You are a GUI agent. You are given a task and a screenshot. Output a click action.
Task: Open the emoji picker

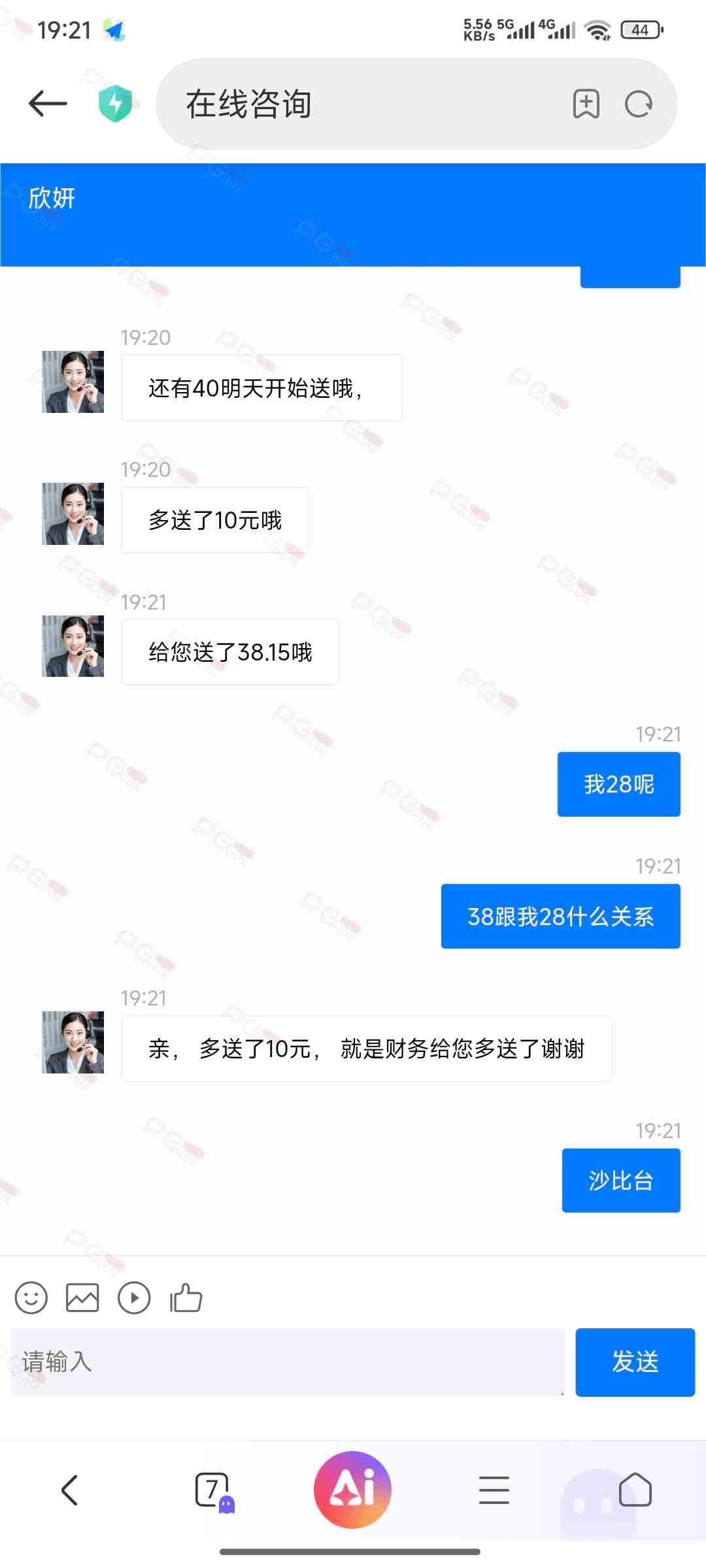[31, 1298]
